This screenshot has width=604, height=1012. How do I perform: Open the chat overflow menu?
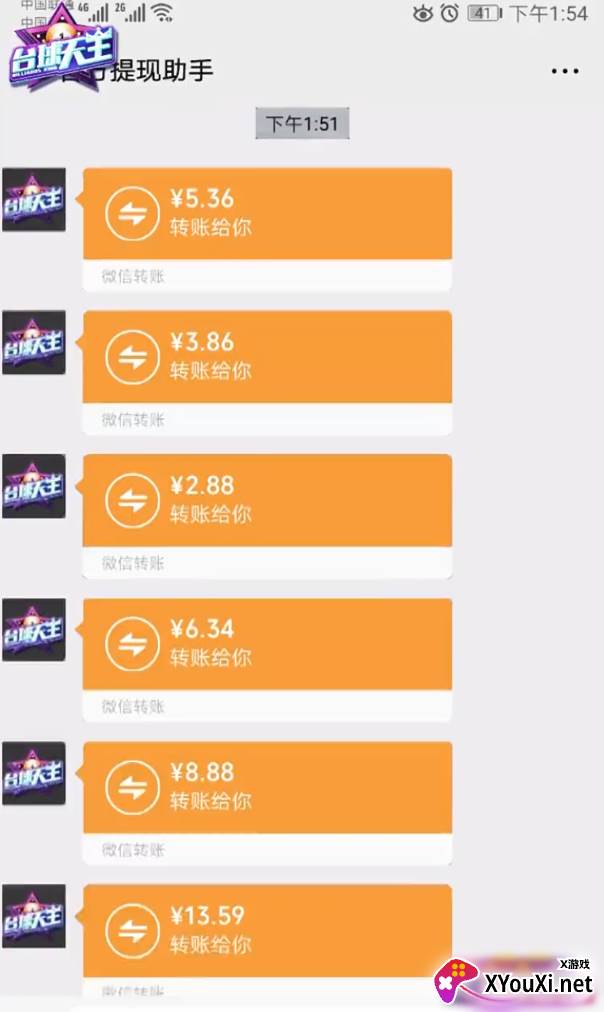click(x=565, y=71)
